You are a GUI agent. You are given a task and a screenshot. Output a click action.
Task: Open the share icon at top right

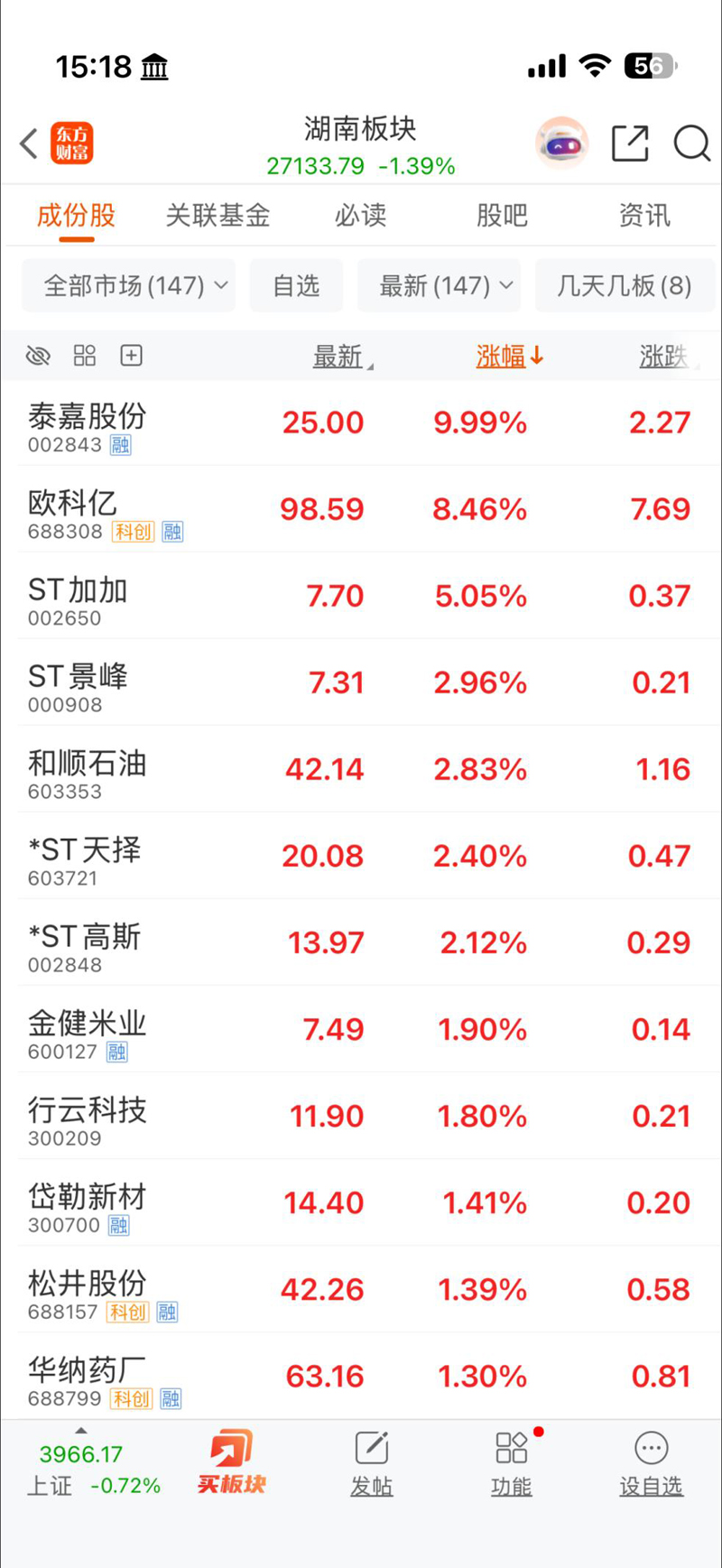[x=630, y=144]
